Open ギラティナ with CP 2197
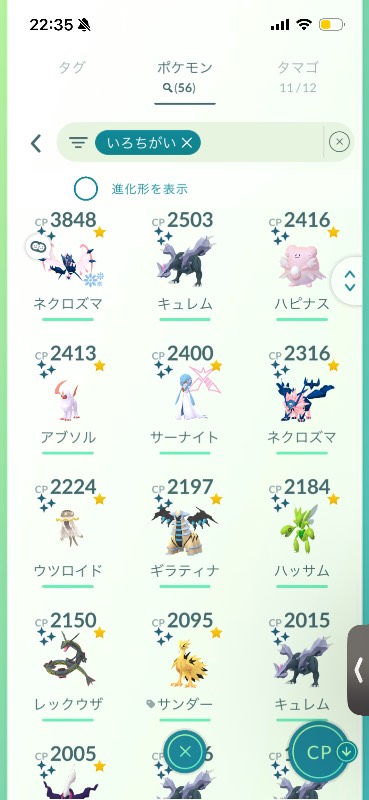 coord(184,532)
